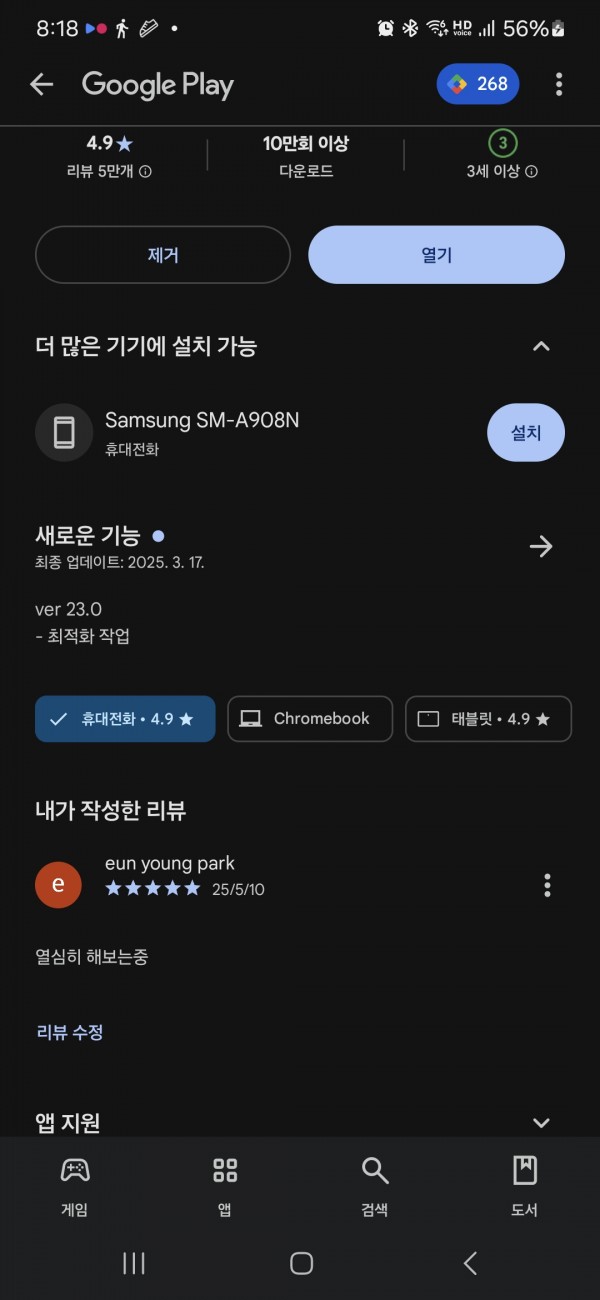Image resolution: width=600 pixels, height=1300 pixels.
Task: Switch to the 도서 tab
Action: pyautogui.click(x=525, y=1187)
